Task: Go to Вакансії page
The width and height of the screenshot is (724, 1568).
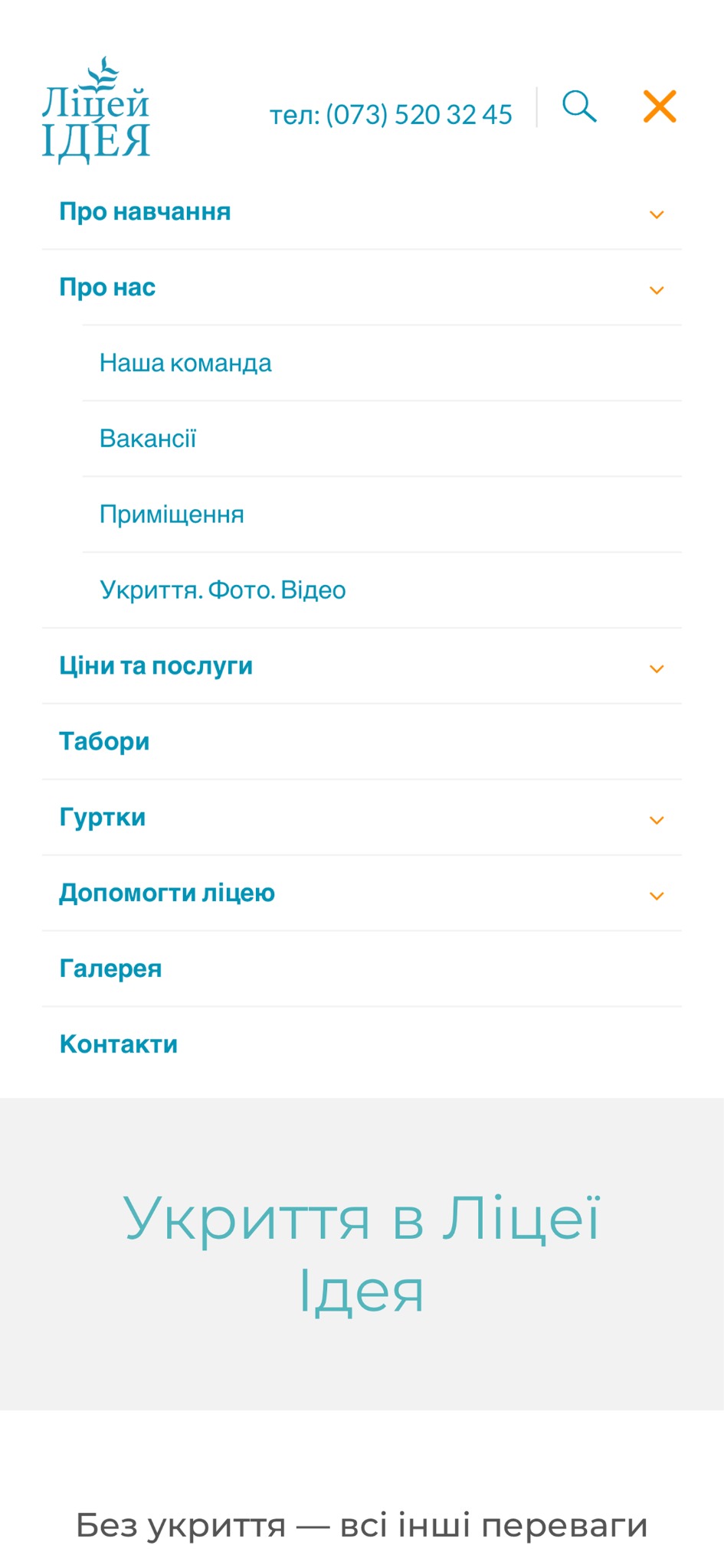Action: point(148,439)
